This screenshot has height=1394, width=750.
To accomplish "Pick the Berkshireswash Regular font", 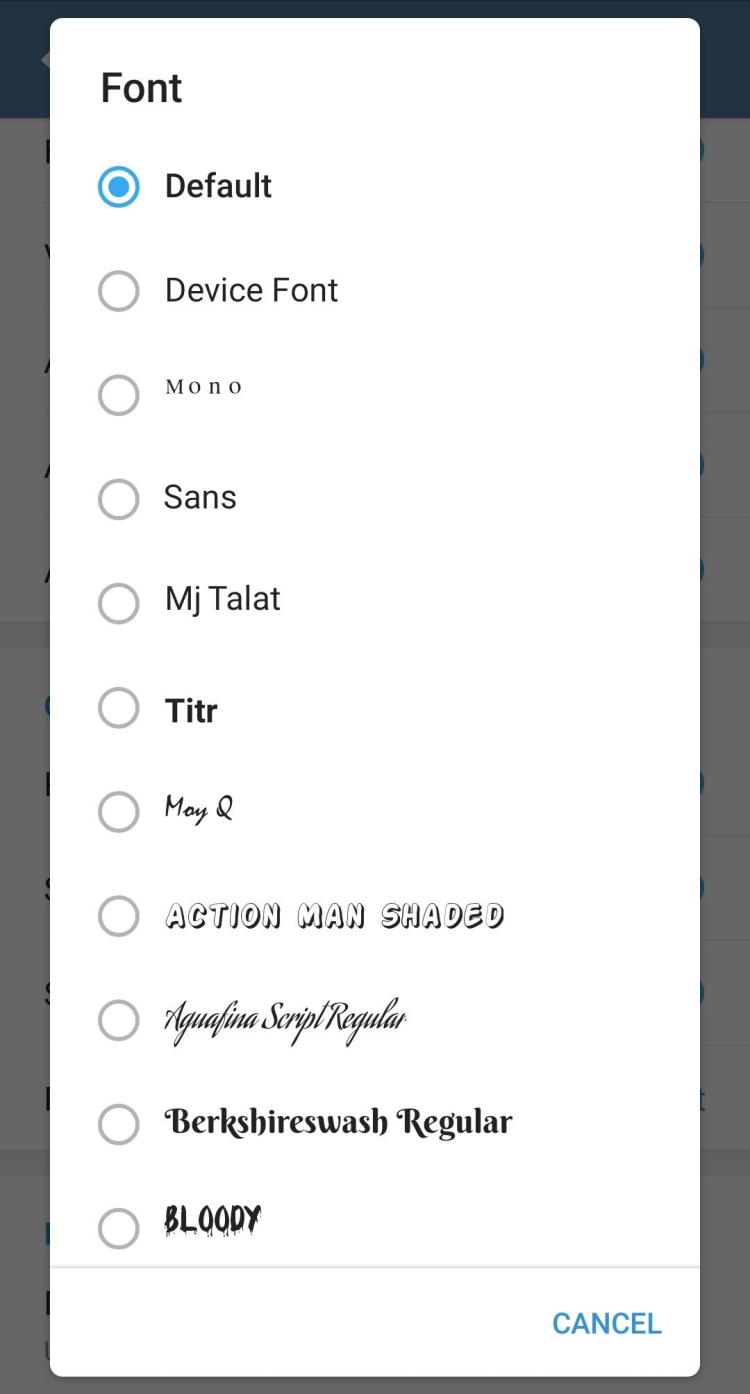I will coord(119,1124).
